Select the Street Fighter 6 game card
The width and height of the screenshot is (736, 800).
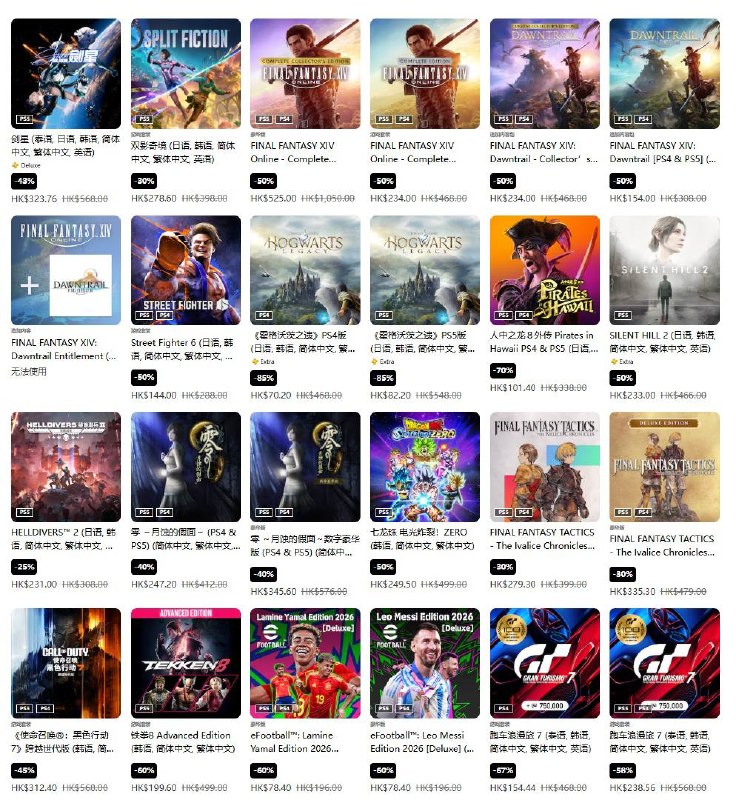(185, 270)
